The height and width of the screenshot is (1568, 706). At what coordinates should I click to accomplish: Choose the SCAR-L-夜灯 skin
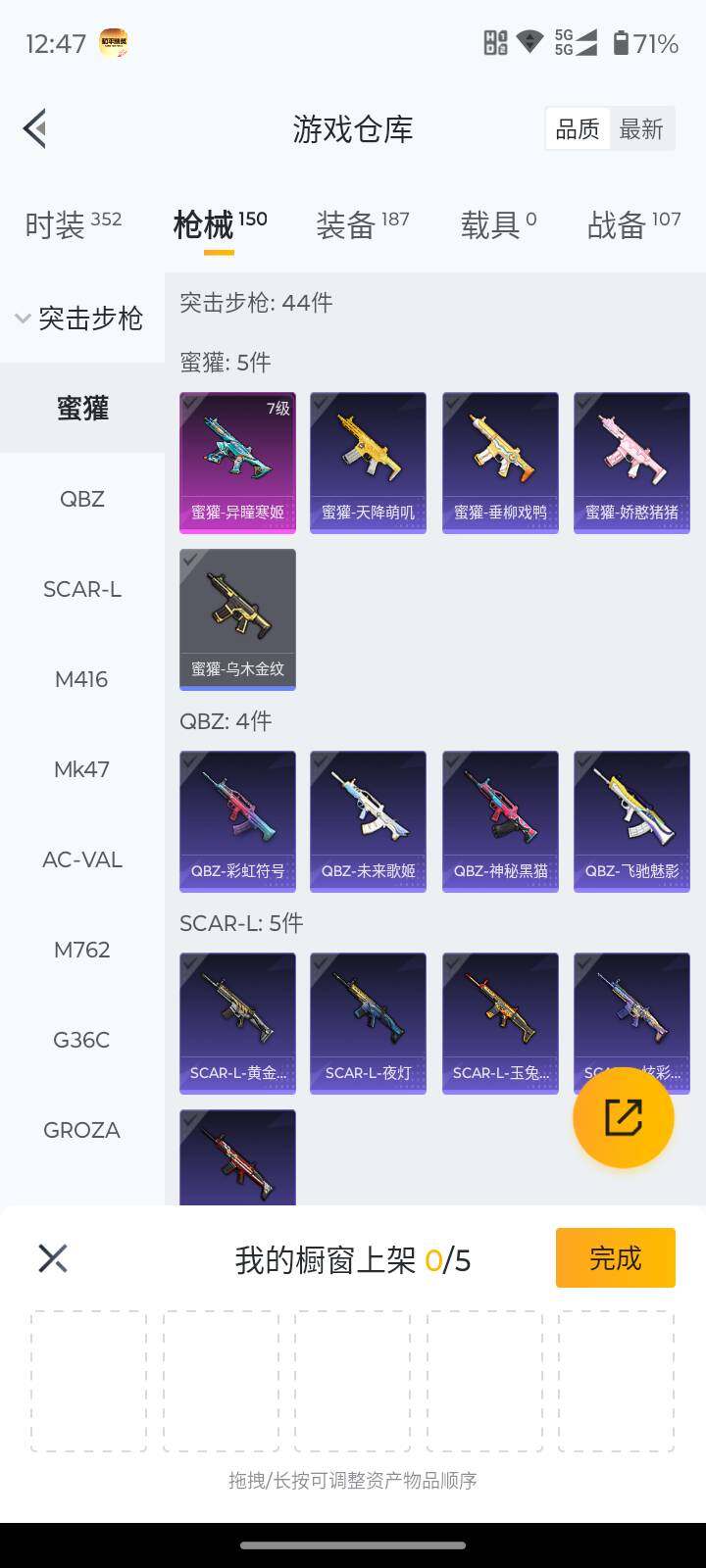click(x=368, y=1023)
